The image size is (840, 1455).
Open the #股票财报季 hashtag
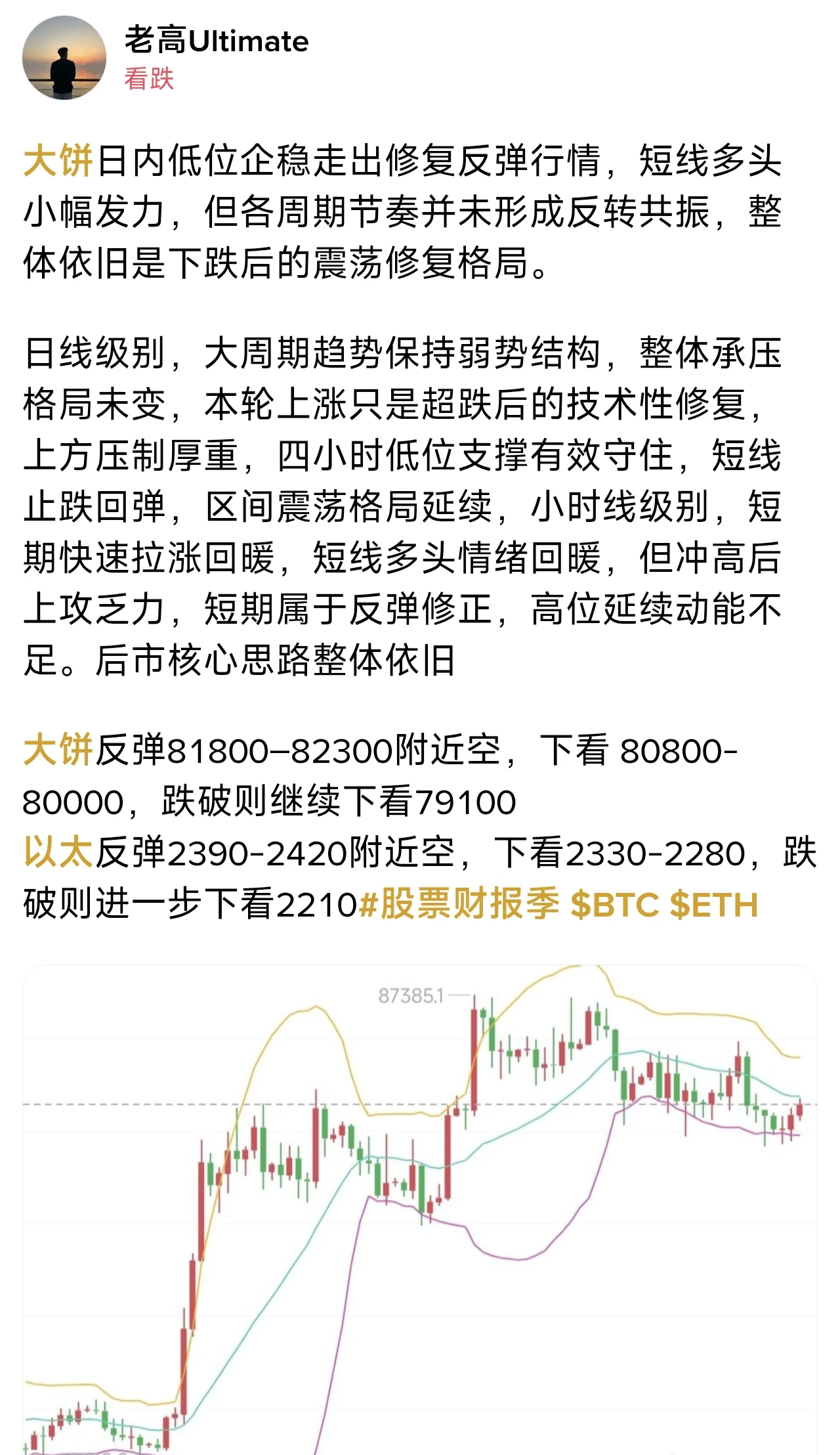tap(459, 904)
